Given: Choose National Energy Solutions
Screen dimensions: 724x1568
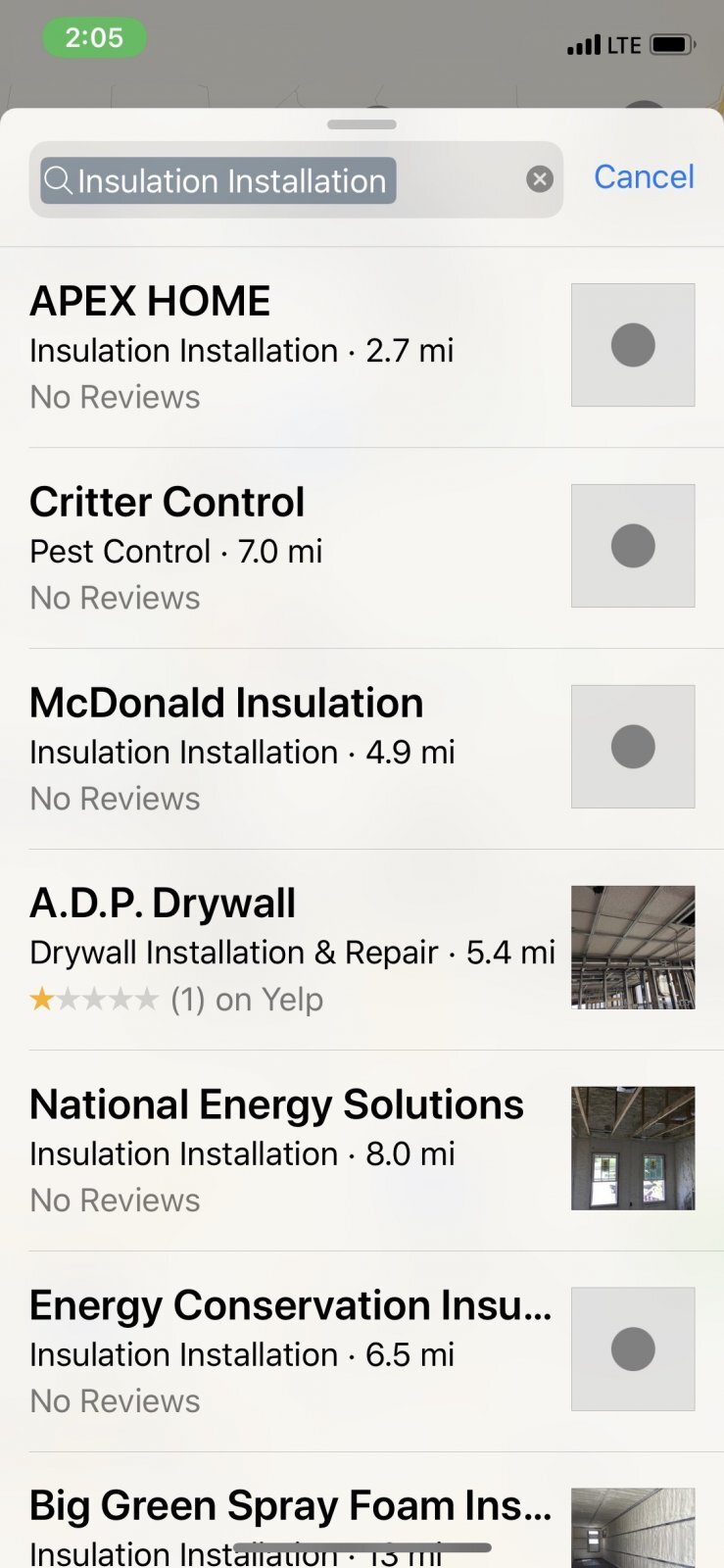Looking at the screenshot, I should [x=294, y=1151].
